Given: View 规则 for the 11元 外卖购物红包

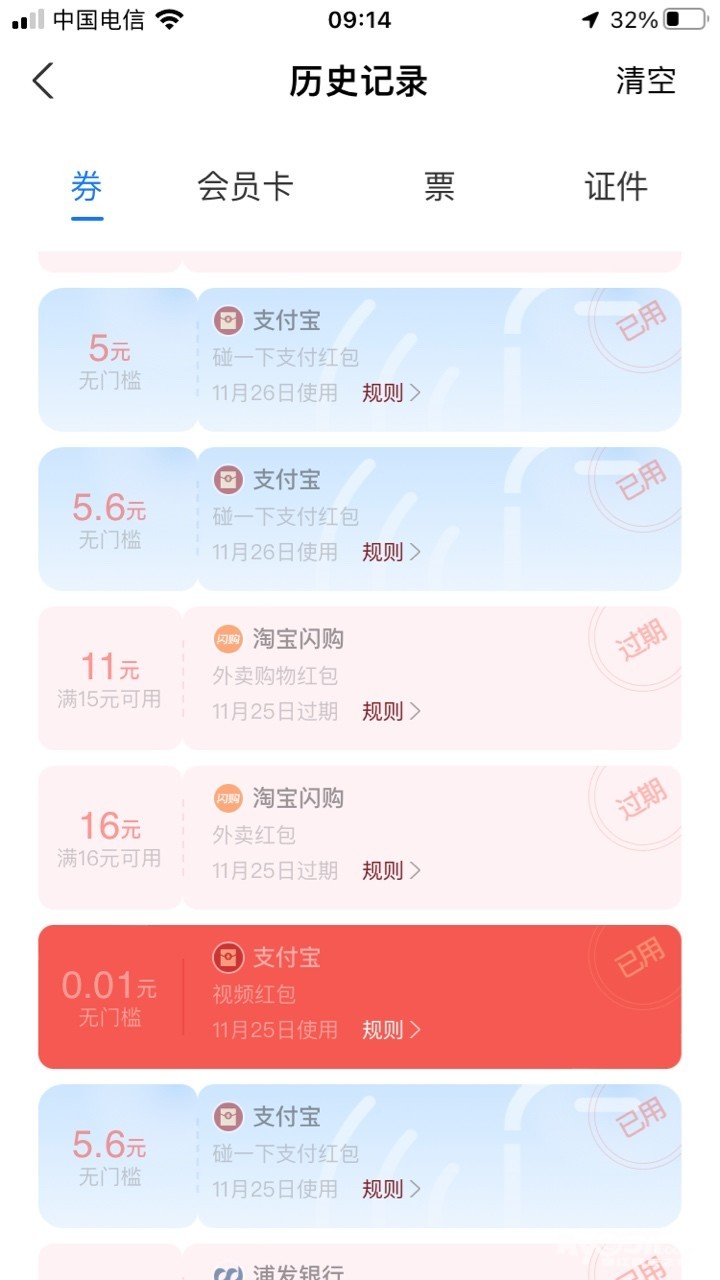Looking at the screenshot, I should [x=390, y=711].
